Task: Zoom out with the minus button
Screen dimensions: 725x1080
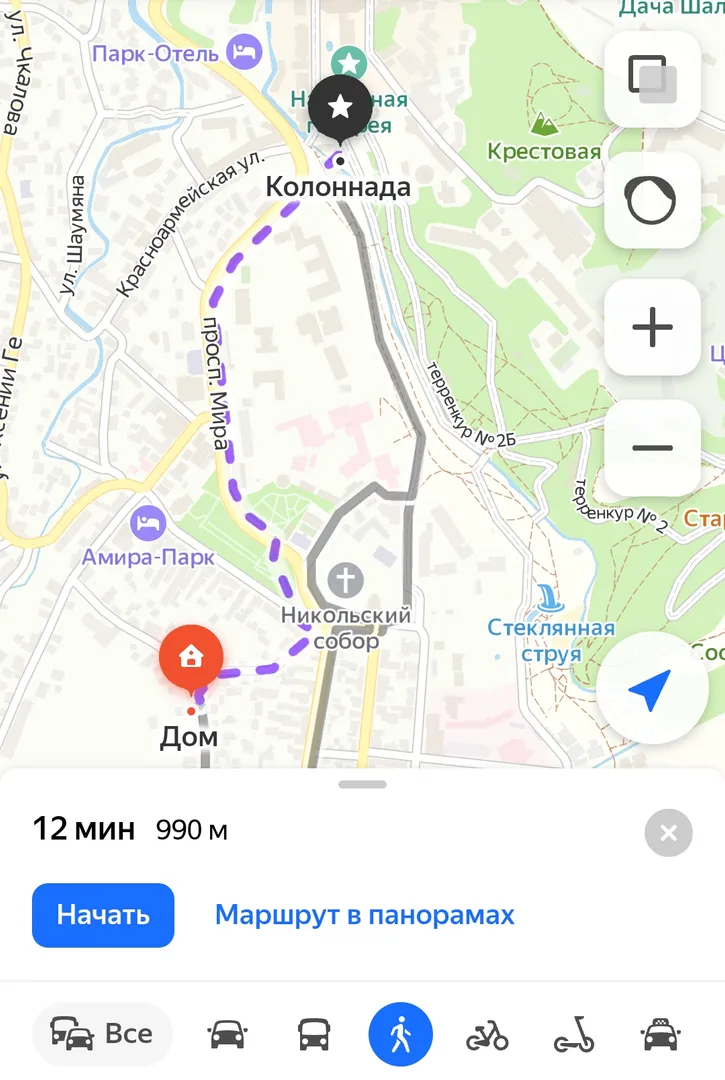Action: 652,447
